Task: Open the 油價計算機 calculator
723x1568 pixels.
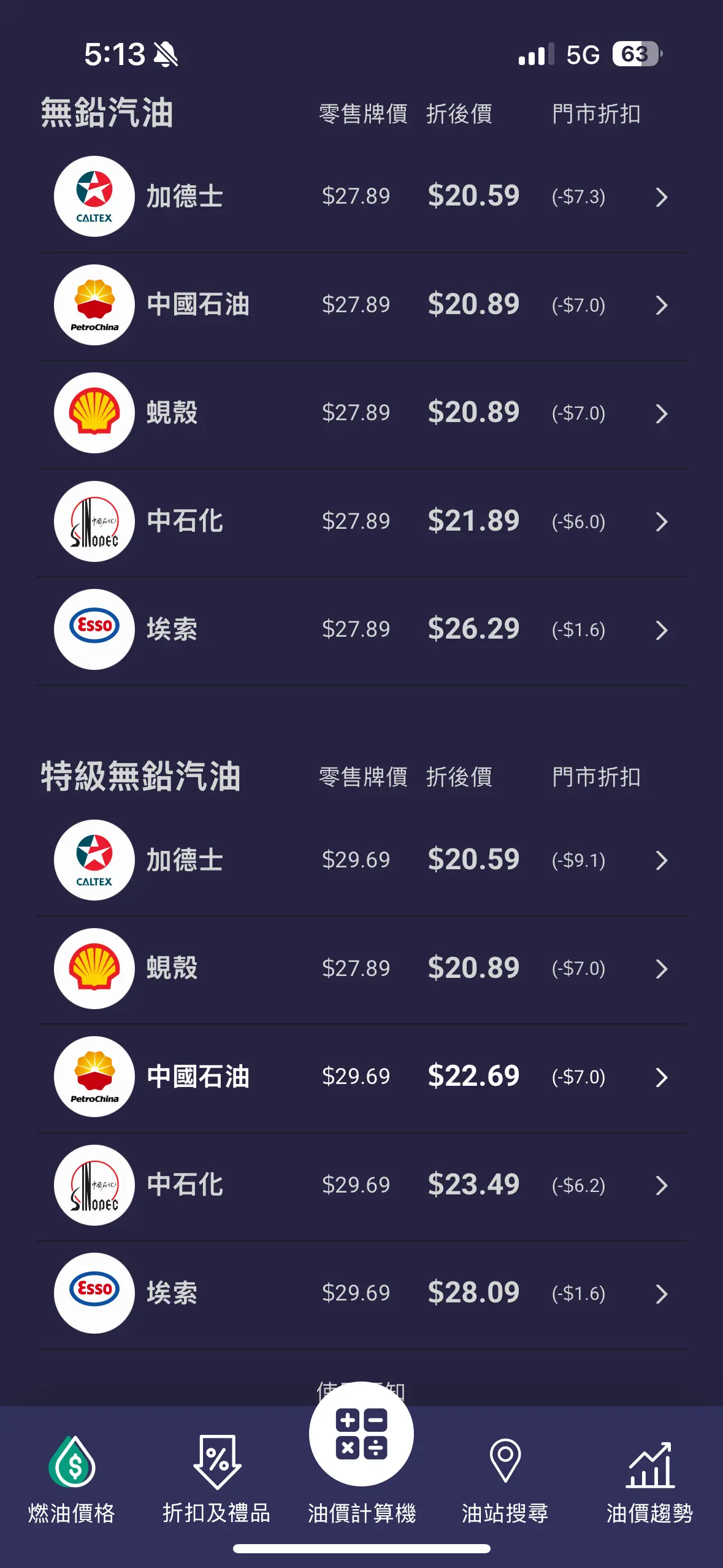Action: click(x=361, y=1454)
